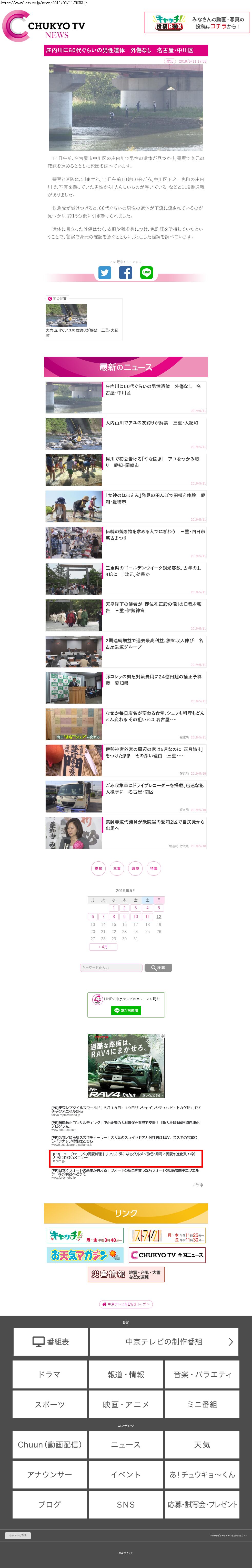252x1568 pixels.
Task: Share the article on Twitter
Action: point(105,273)
